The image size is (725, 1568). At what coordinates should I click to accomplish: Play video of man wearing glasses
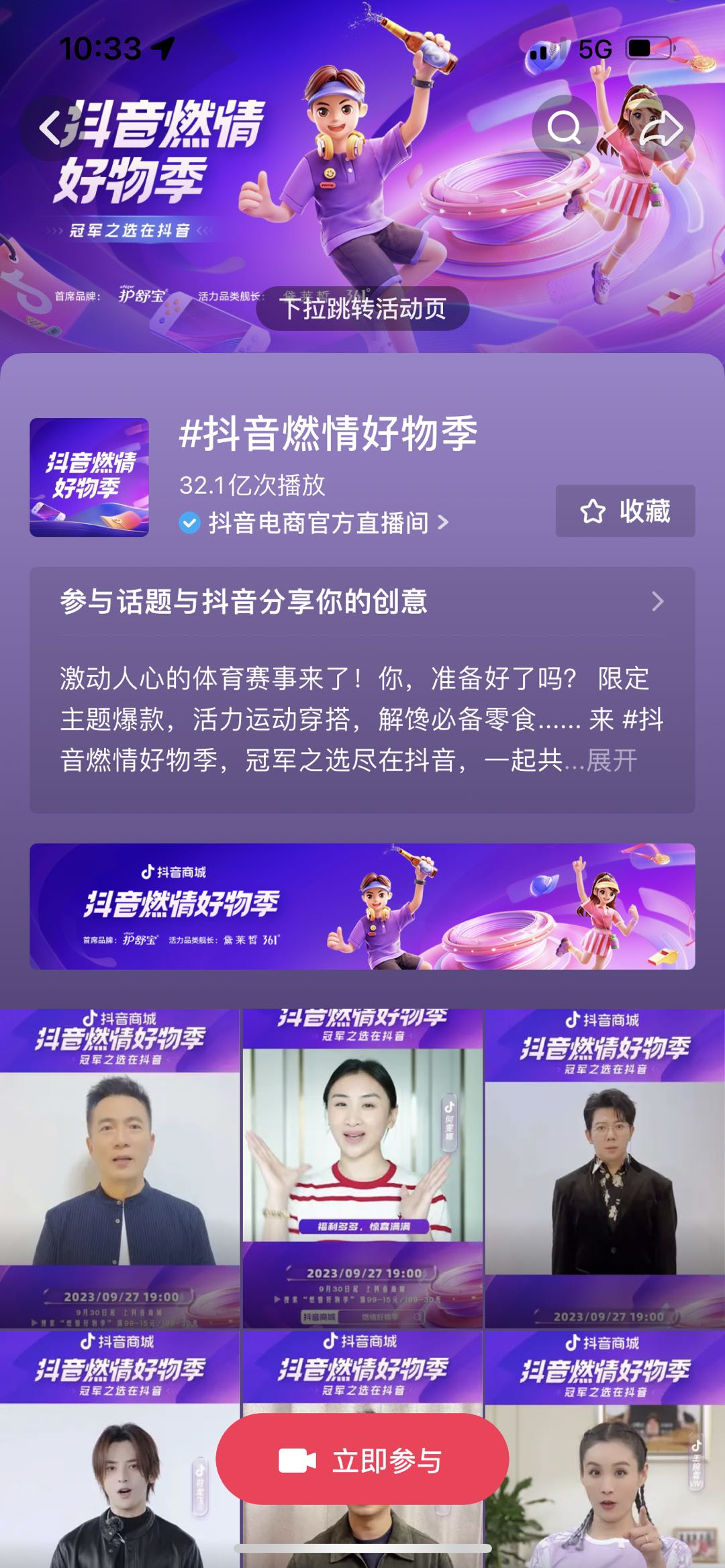click(x=605, y=1167)
